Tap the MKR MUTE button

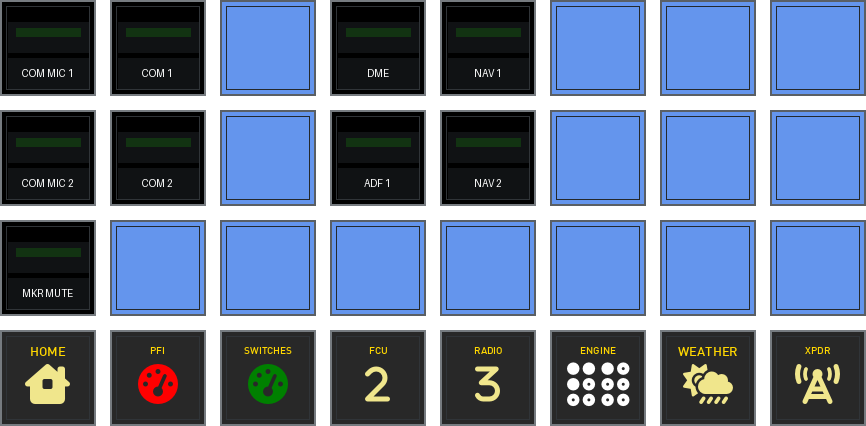48,268
